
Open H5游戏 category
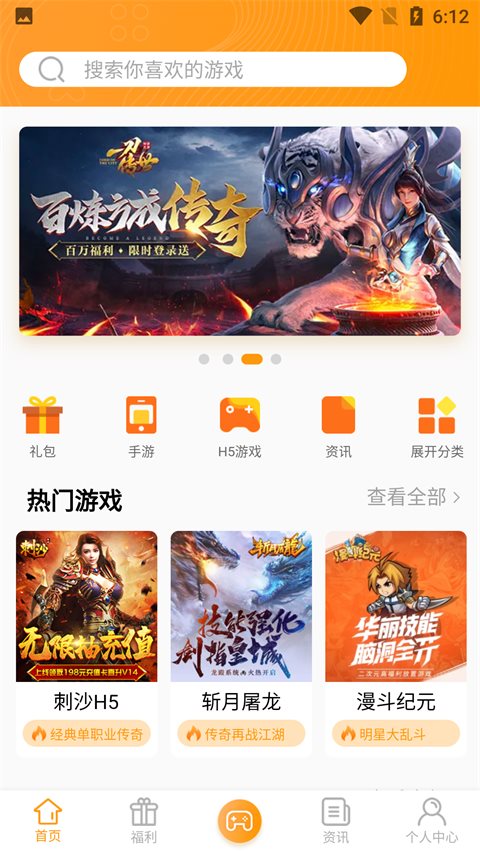pos(239,428)
